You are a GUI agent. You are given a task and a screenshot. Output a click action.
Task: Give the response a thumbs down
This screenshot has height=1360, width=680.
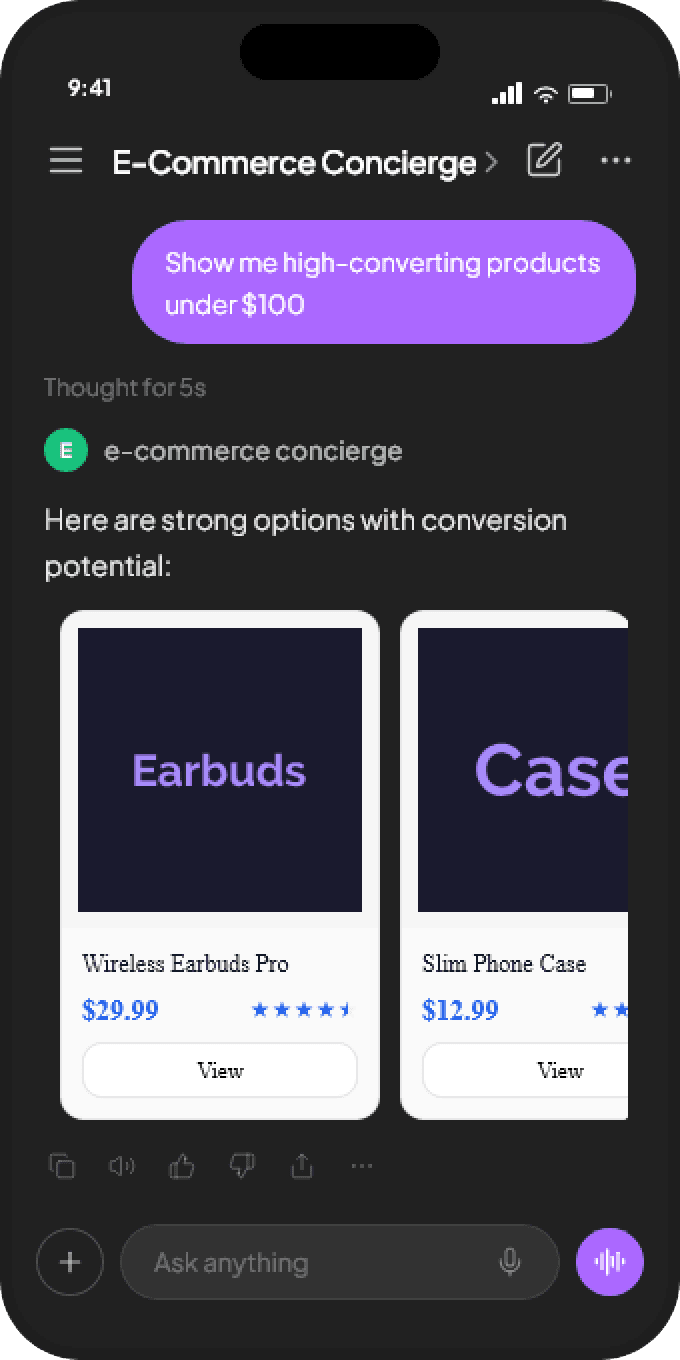point(242,1166)
